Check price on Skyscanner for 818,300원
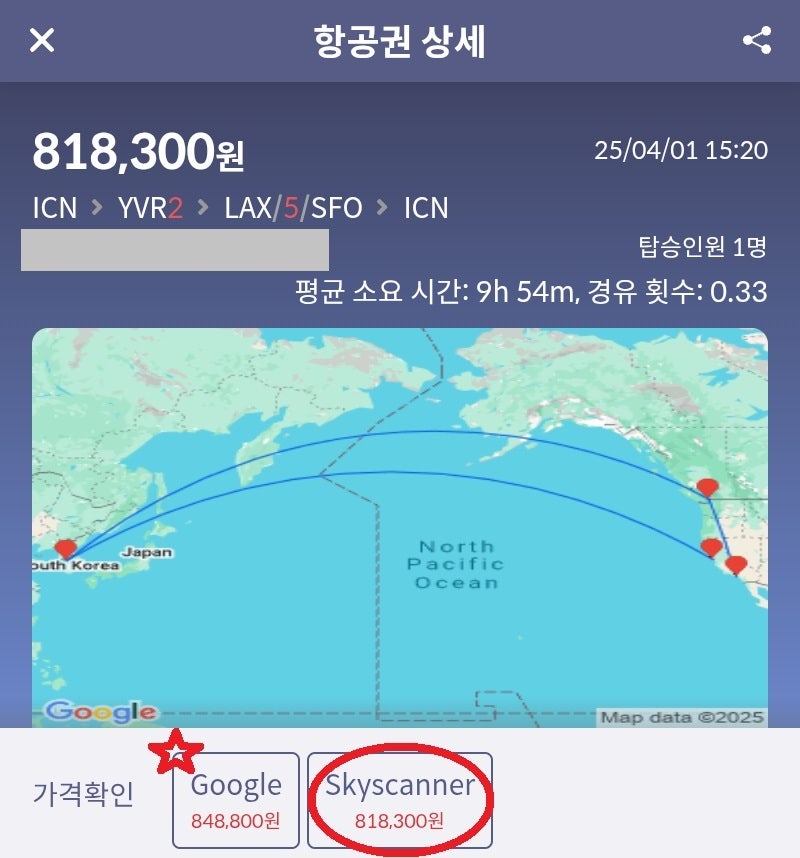Viewport: 800px width, 858px height. [x=399, y=799]
